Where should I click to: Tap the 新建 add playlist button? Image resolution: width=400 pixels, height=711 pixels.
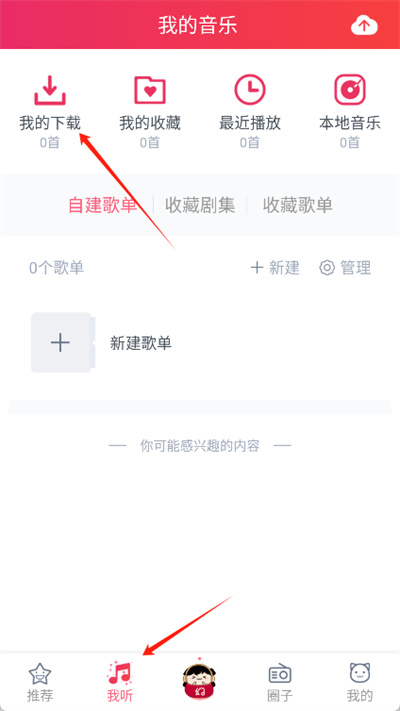275,268
